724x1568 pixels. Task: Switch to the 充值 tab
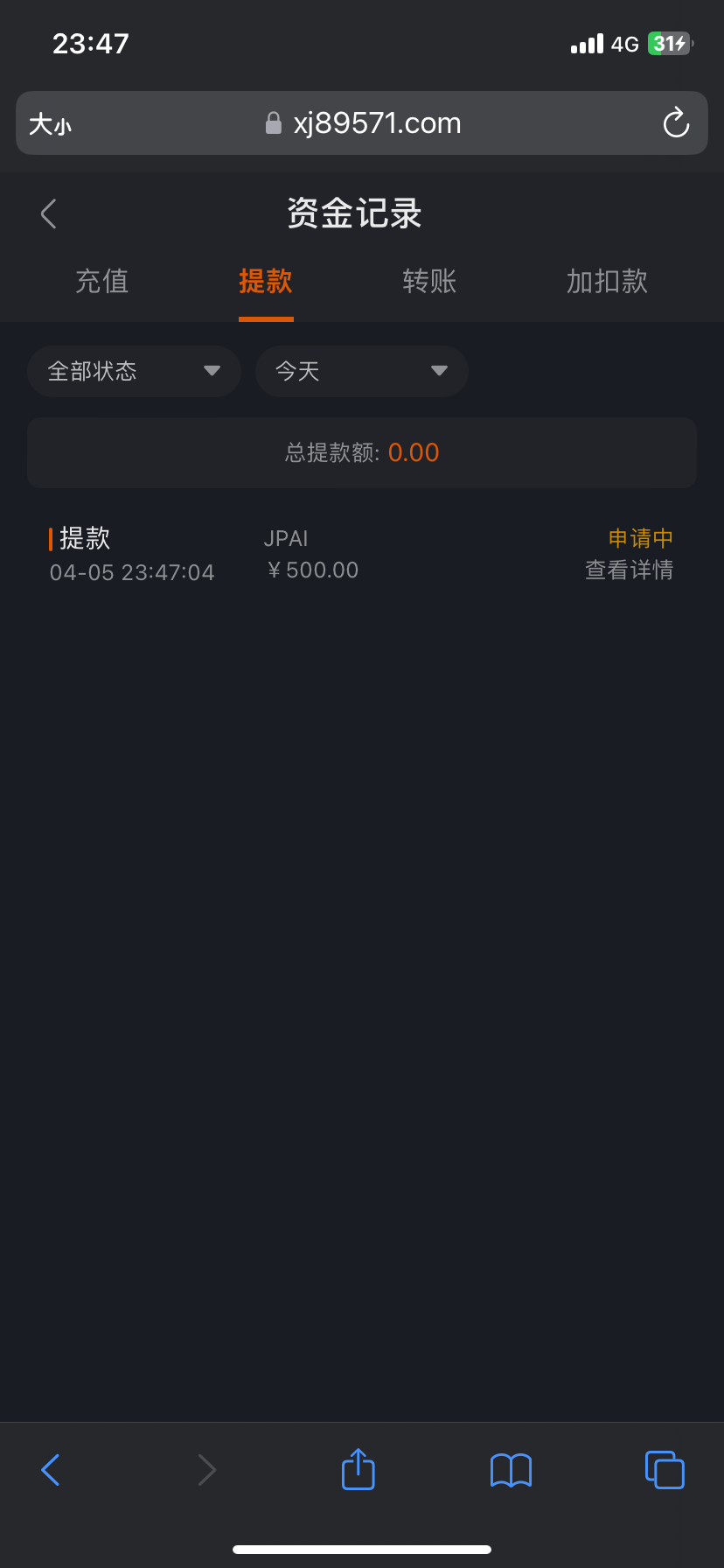[102, 282]
